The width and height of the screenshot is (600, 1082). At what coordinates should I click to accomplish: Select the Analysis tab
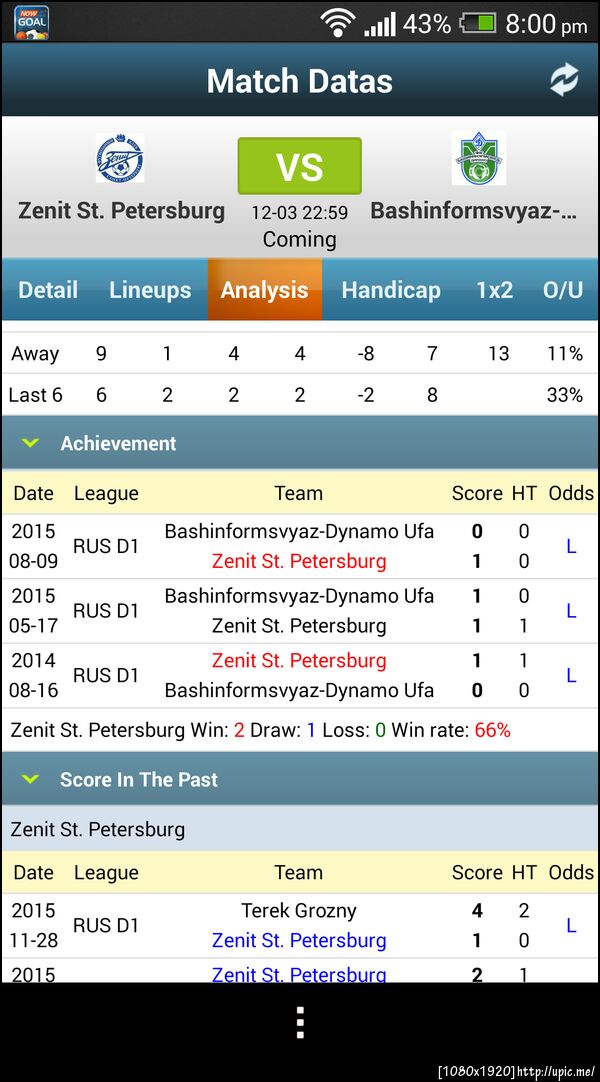pos(264,290)
